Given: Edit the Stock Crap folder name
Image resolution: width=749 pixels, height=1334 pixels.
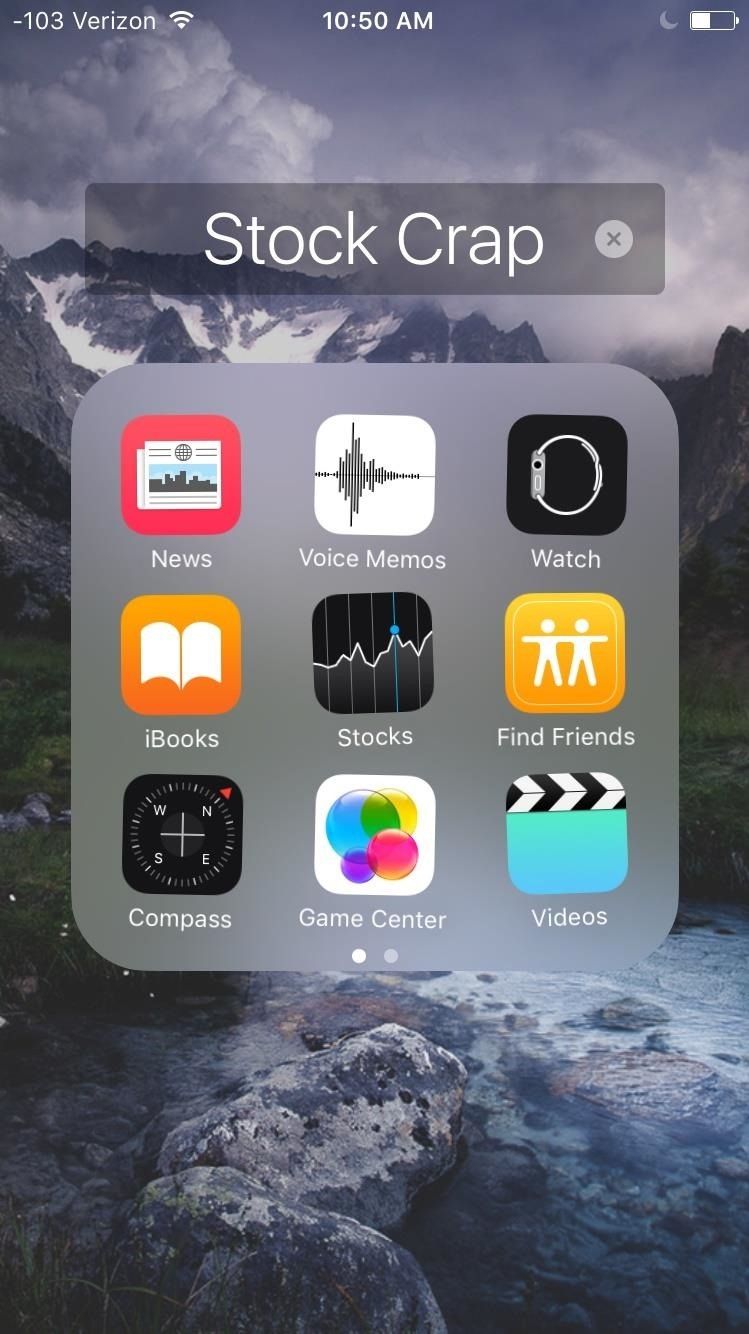Looking at the screenshot, I should [373, 240].
